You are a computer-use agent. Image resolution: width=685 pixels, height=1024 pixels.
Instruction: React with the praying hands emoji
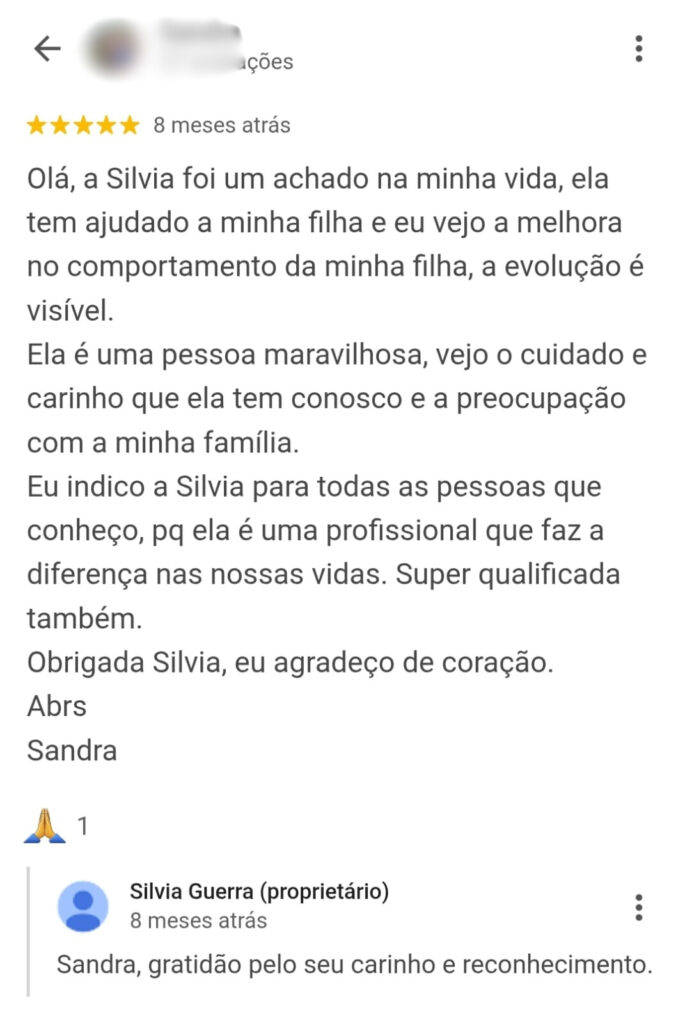coord(46,826)
